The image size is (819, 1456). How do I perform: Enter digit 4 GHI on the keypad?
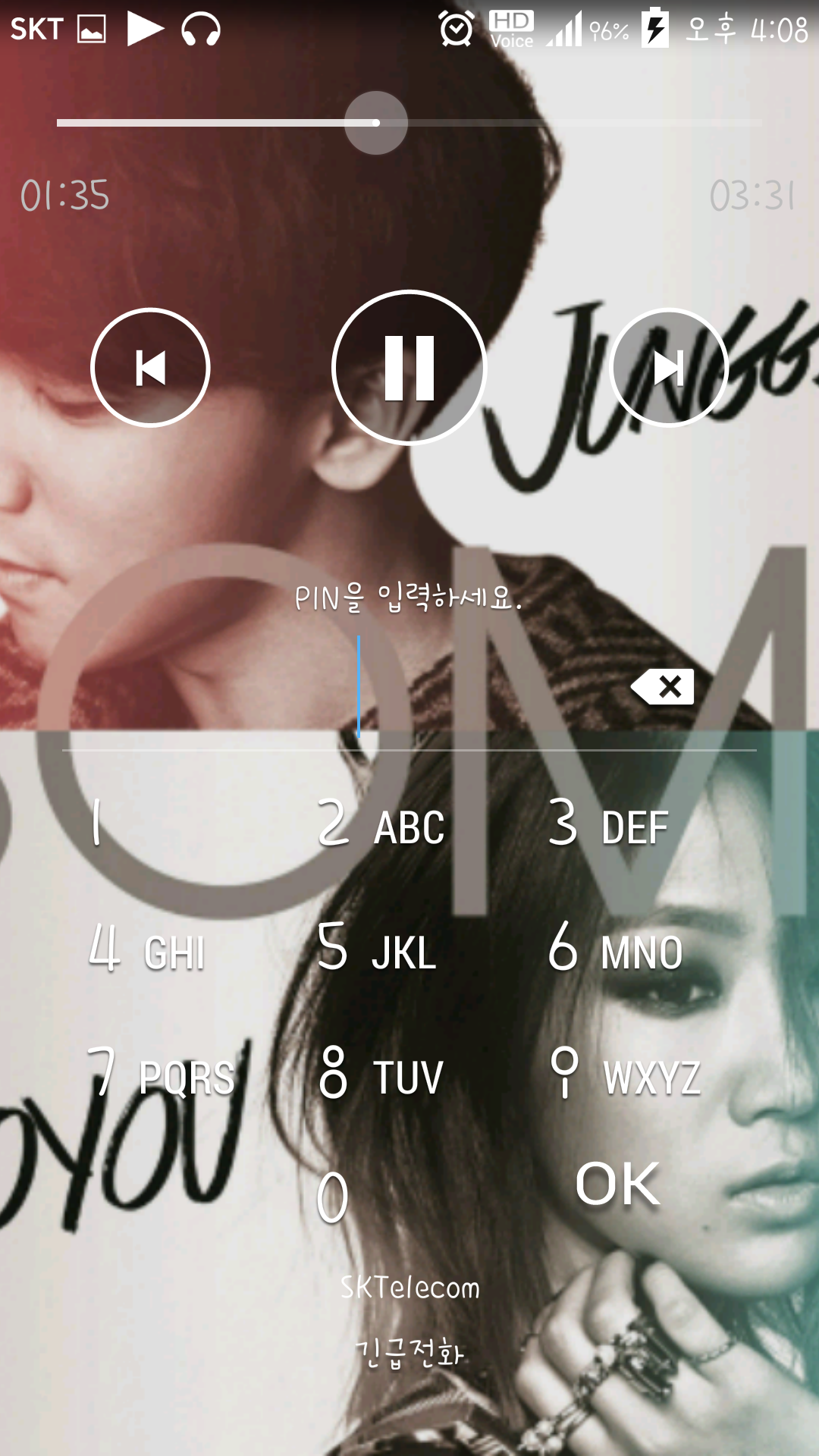[148, 949]
